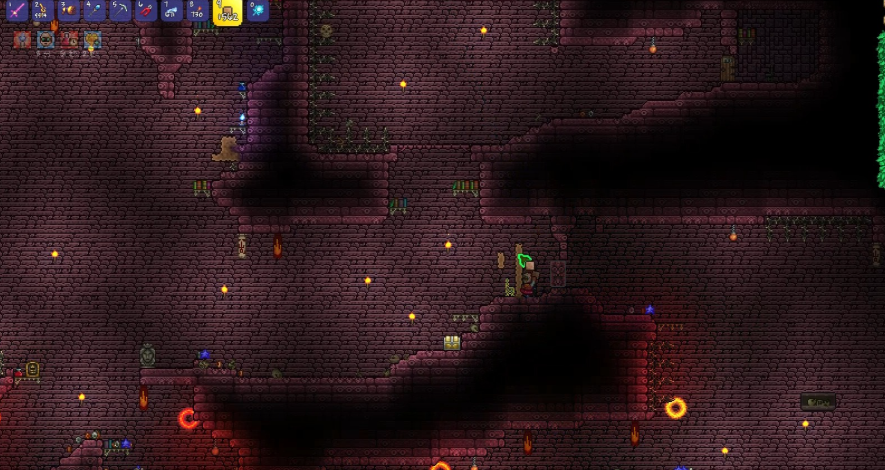
Task: Select the item in hotbar slot 3
Action: (x=68, y=11)
